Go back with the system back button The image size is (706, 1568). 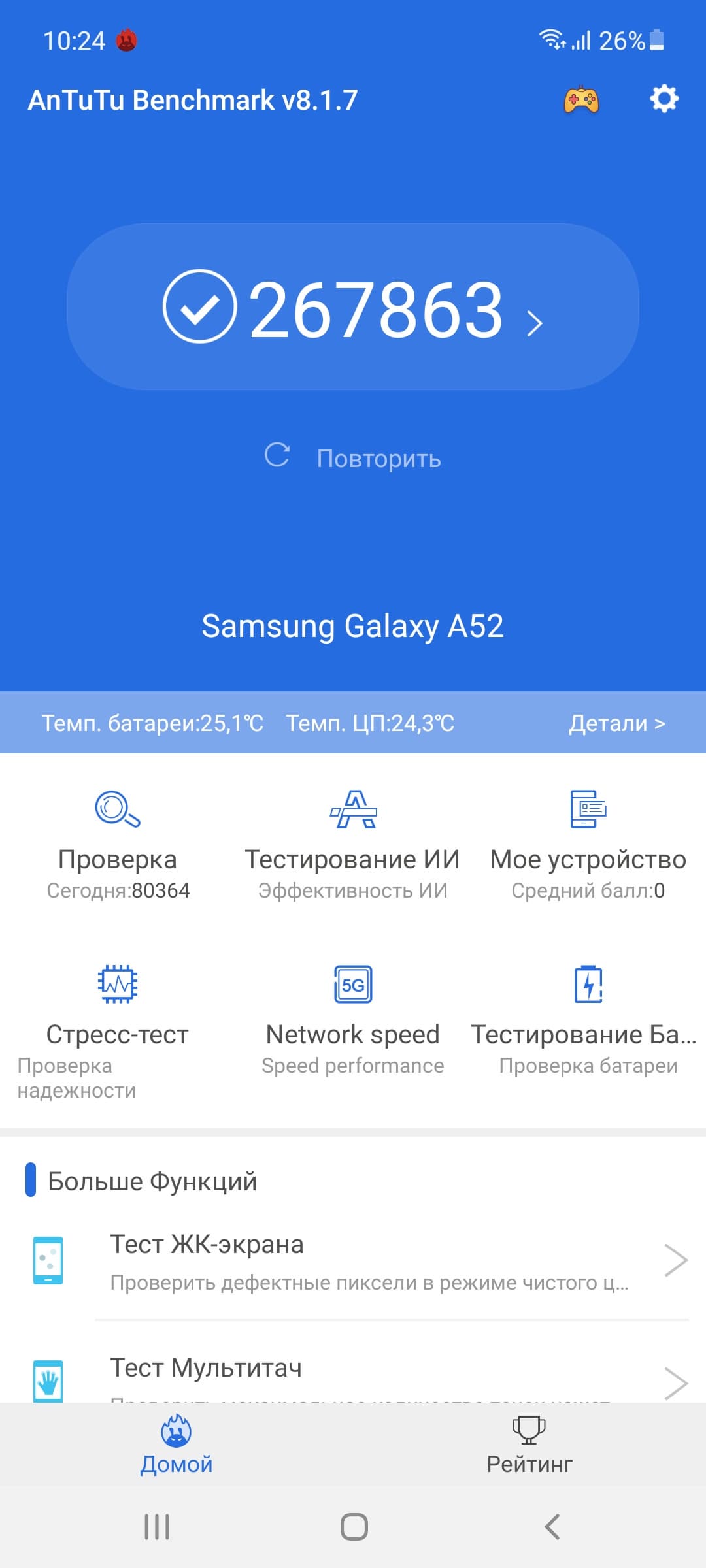(x=552, y=1527)
